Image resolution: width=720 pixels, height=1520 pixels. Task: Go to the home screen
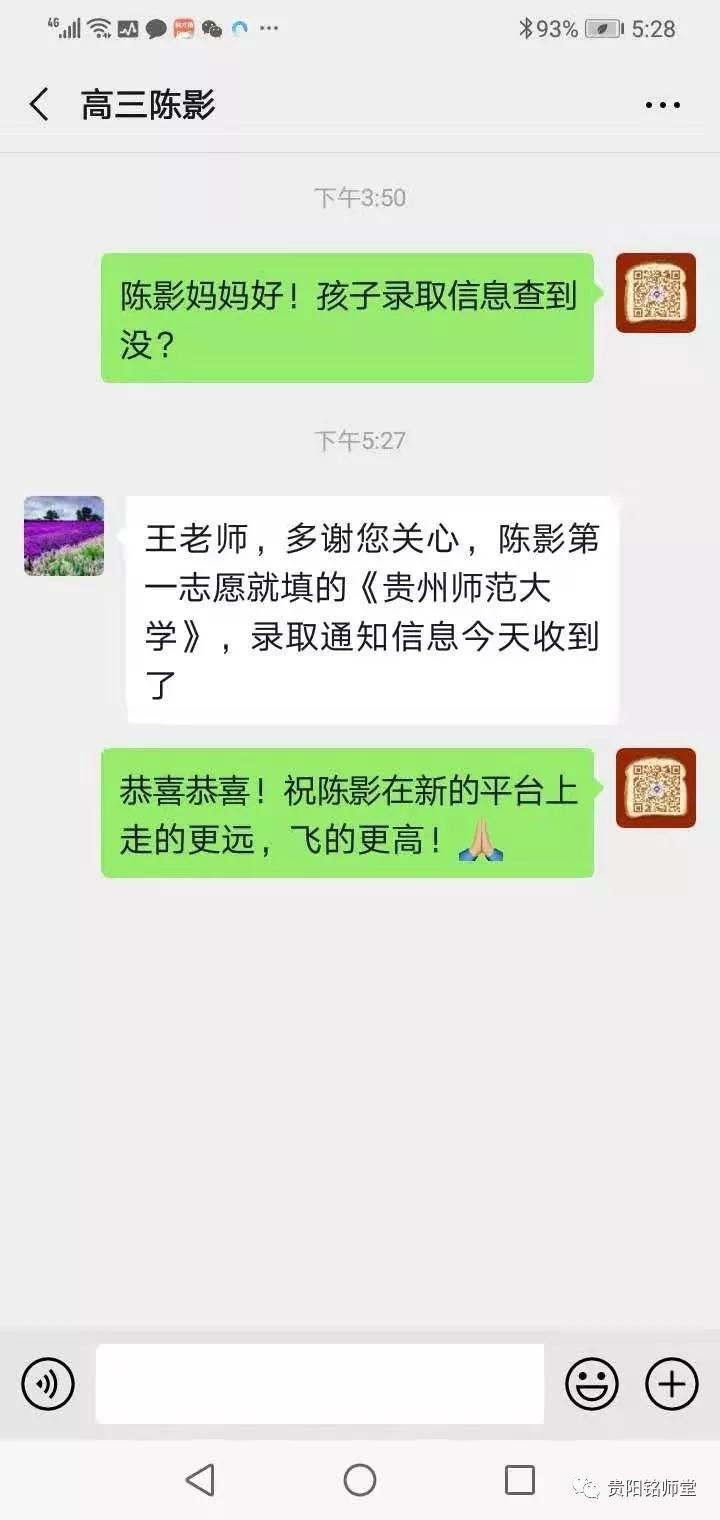[x=360, y=1479]
